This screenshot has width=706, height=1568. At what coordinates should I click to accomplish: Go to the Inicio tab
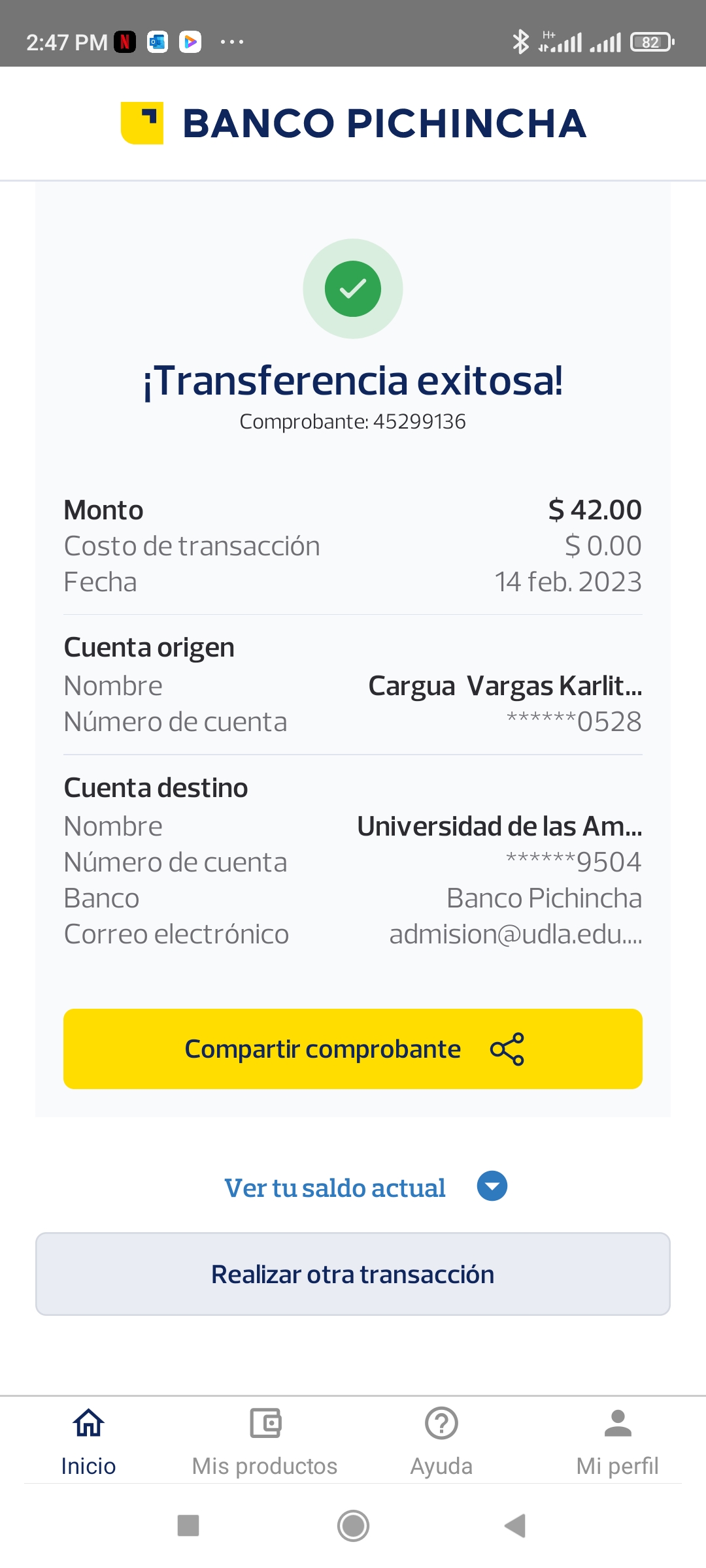tap(88, 1441)
